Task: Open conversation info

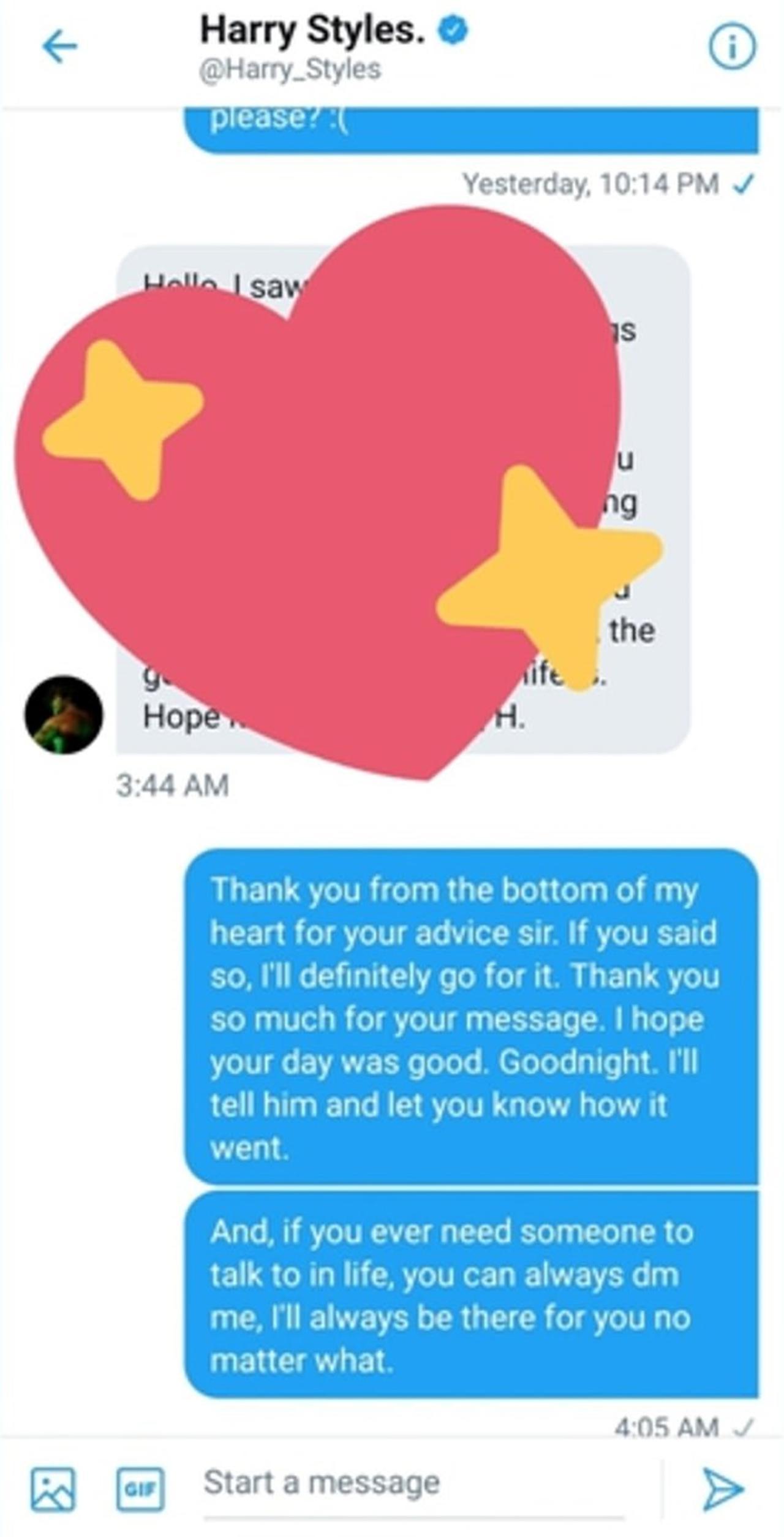Action: pos(732,47)
